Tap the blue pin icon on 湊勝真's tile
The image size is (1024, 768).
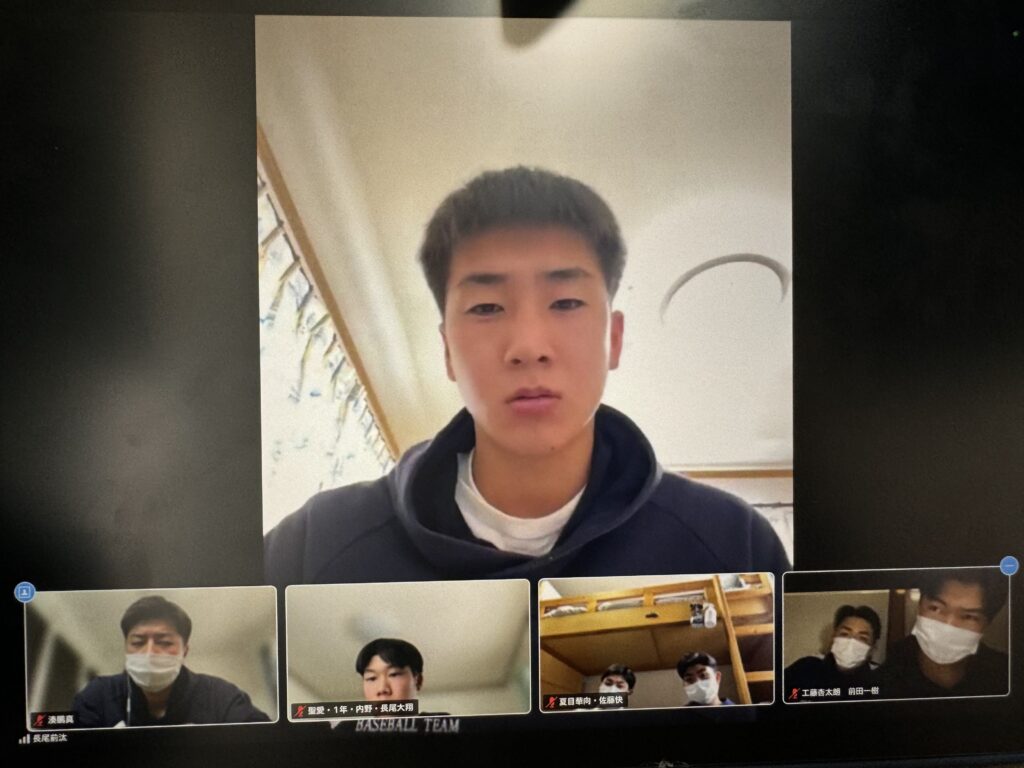tap(24, 592)
